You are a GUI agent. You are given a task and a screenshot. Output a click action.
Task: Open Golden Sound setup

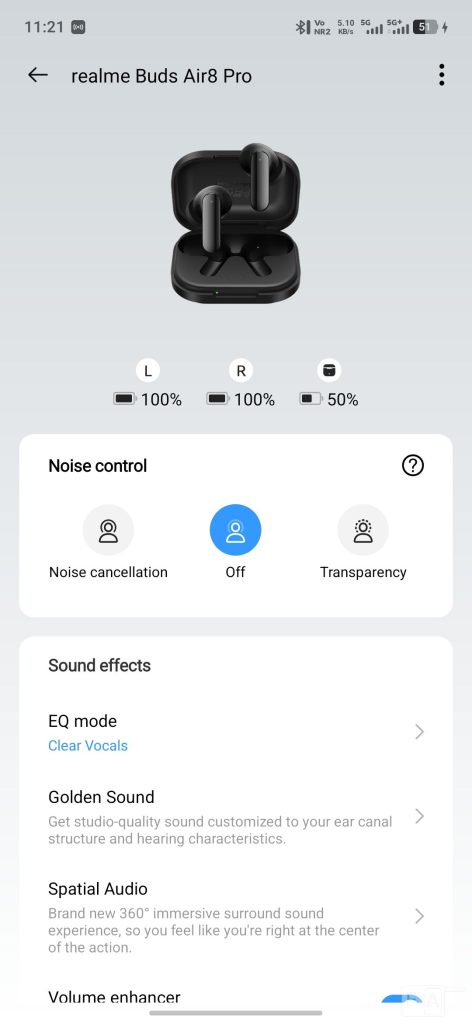(236, 816)
